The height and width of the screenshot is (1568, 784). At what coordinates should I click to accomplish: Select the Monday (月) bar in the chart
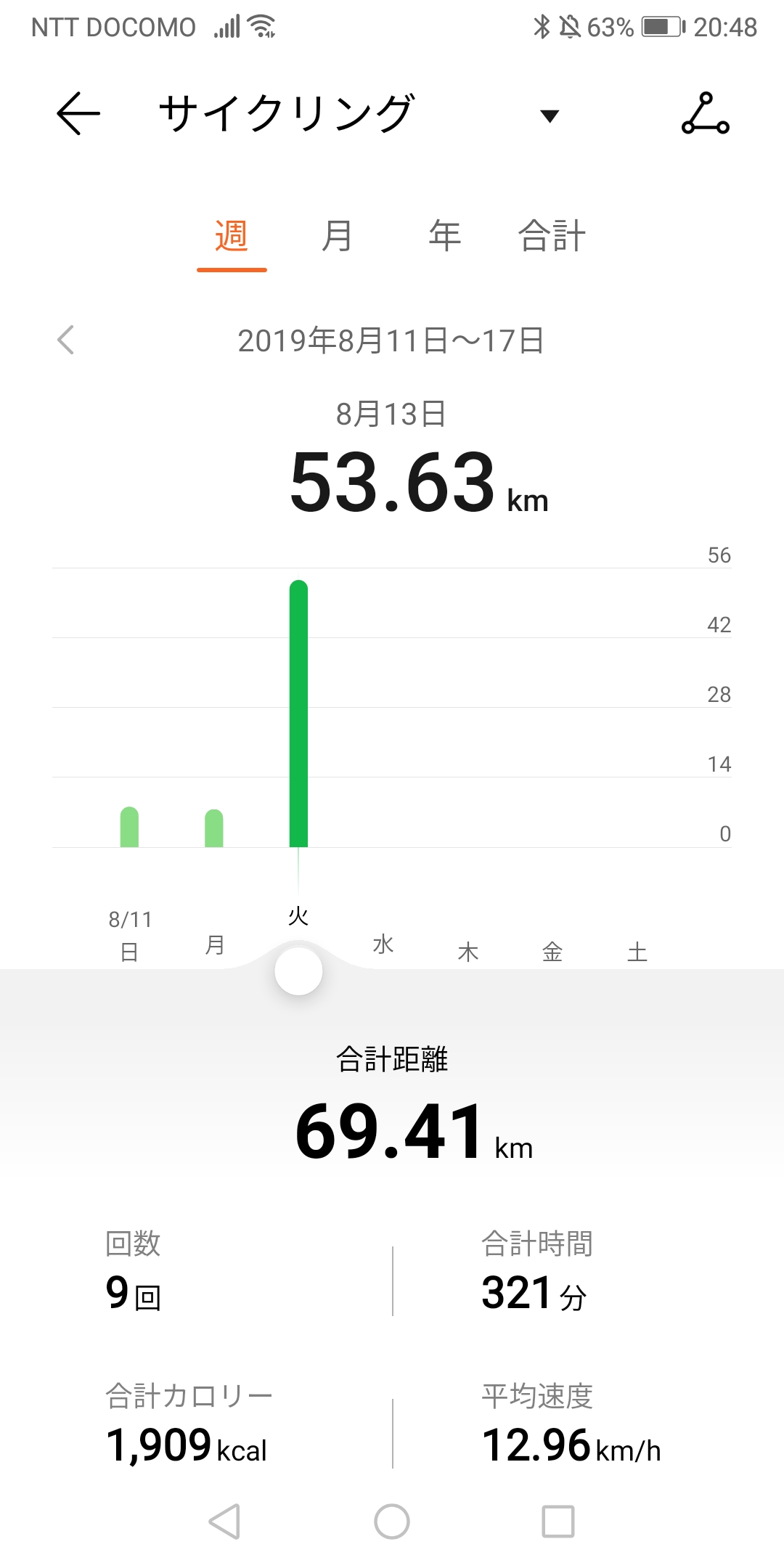214,828
